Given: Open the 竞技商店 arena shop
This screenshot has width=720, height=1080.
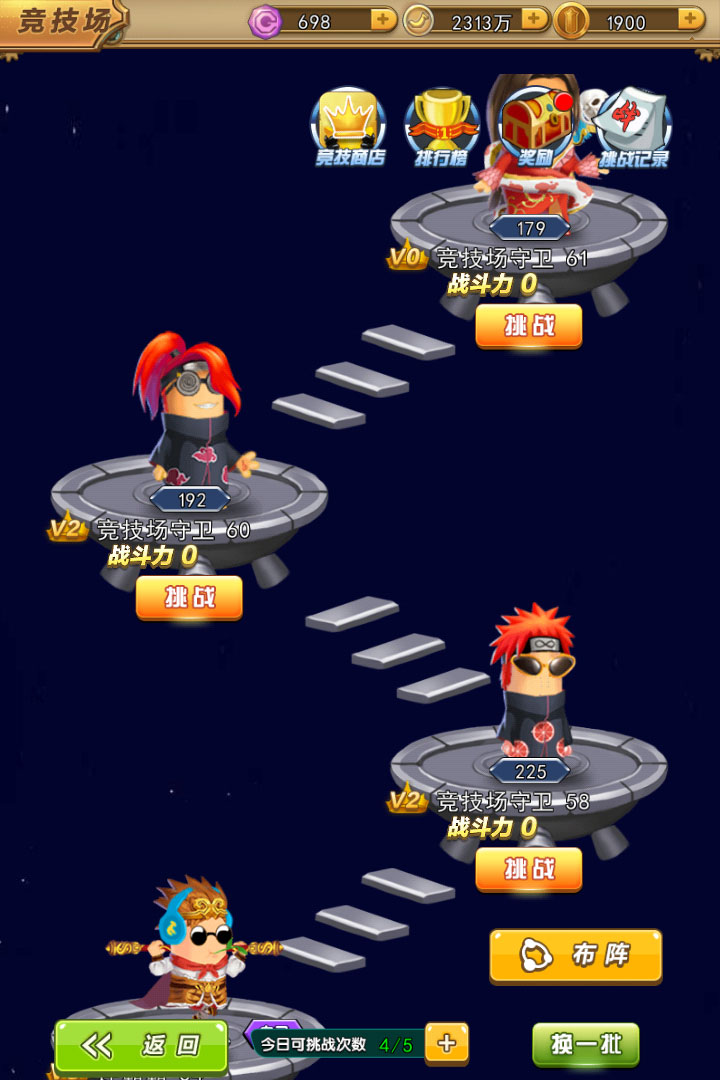Looking at the screenshot, I should (x=350, y=127).
